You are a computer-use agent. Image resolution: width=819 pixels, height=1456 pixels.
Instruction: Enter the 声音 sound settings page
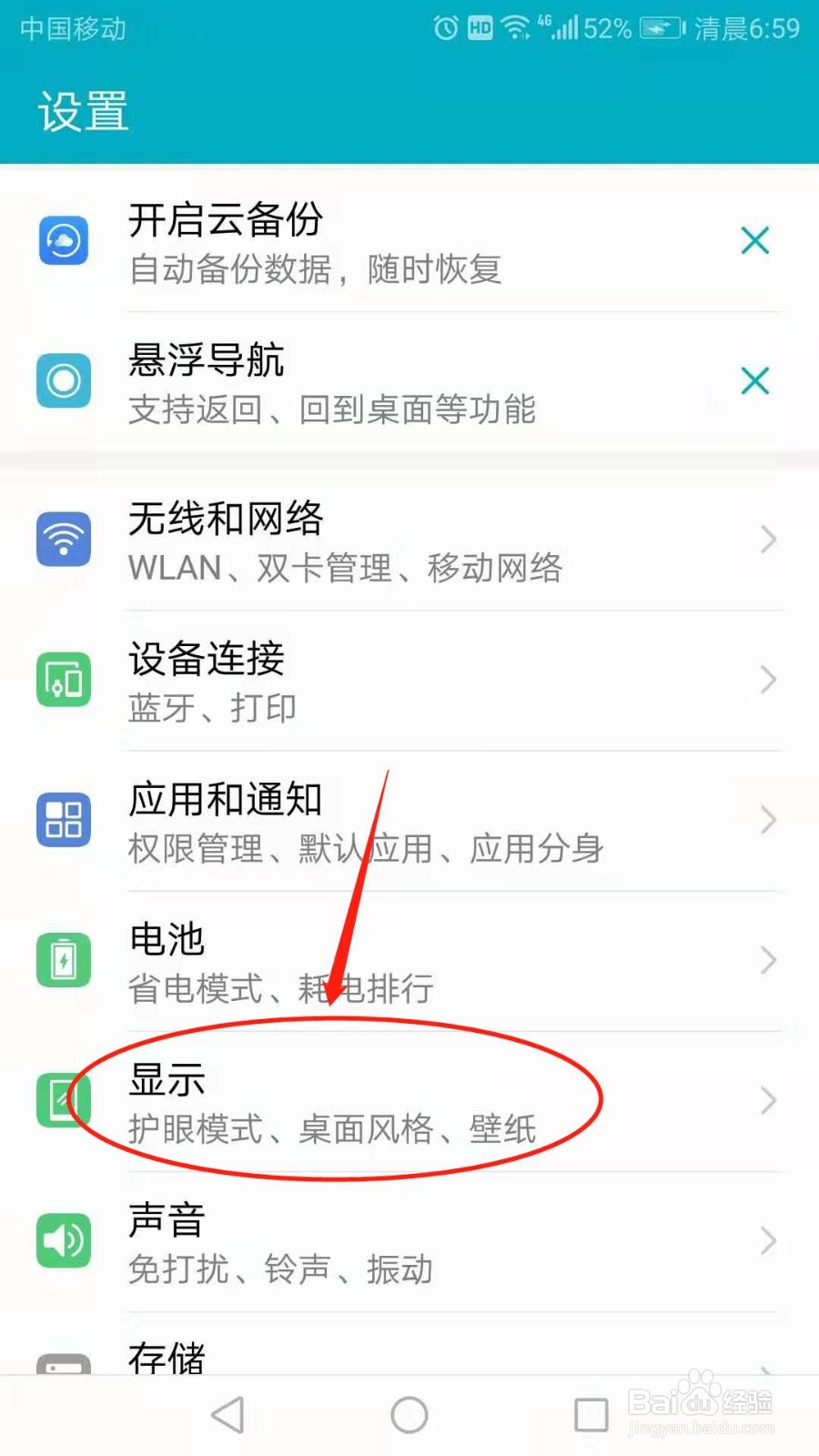(x=409, y=1239)
